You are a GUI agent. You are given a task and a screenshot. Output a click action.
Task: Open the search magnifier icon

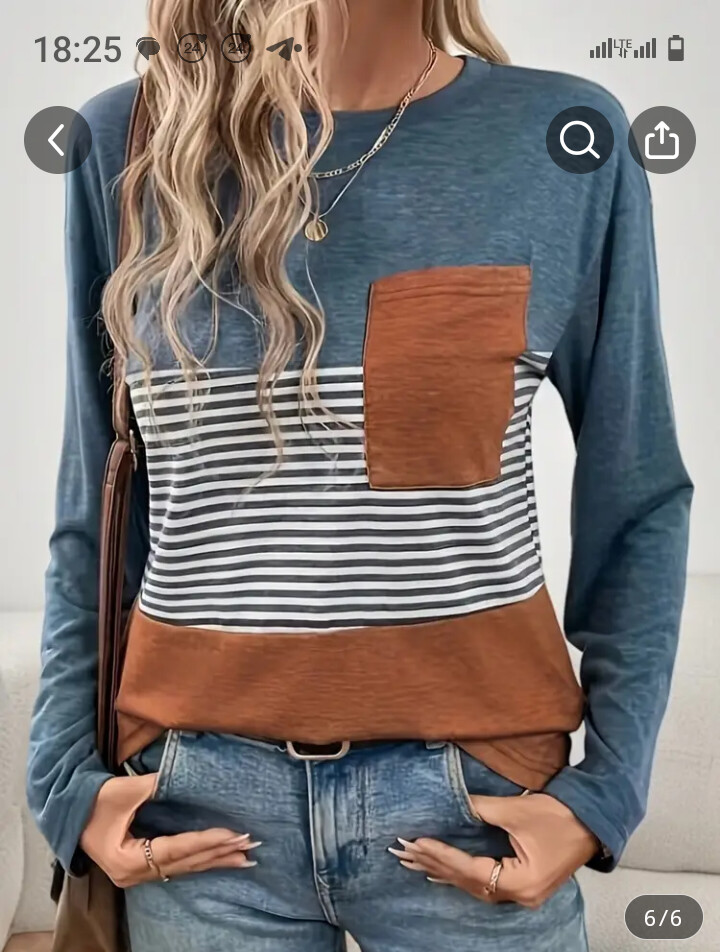[x=580, y=140]
